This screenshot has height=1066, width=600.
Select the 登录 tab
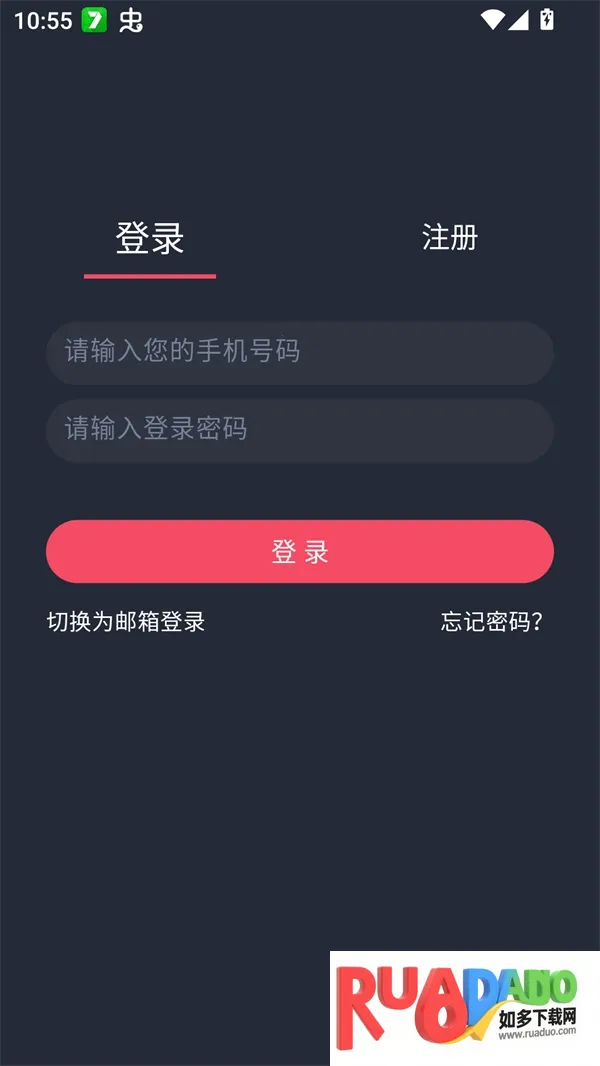(x=150, y=240)
